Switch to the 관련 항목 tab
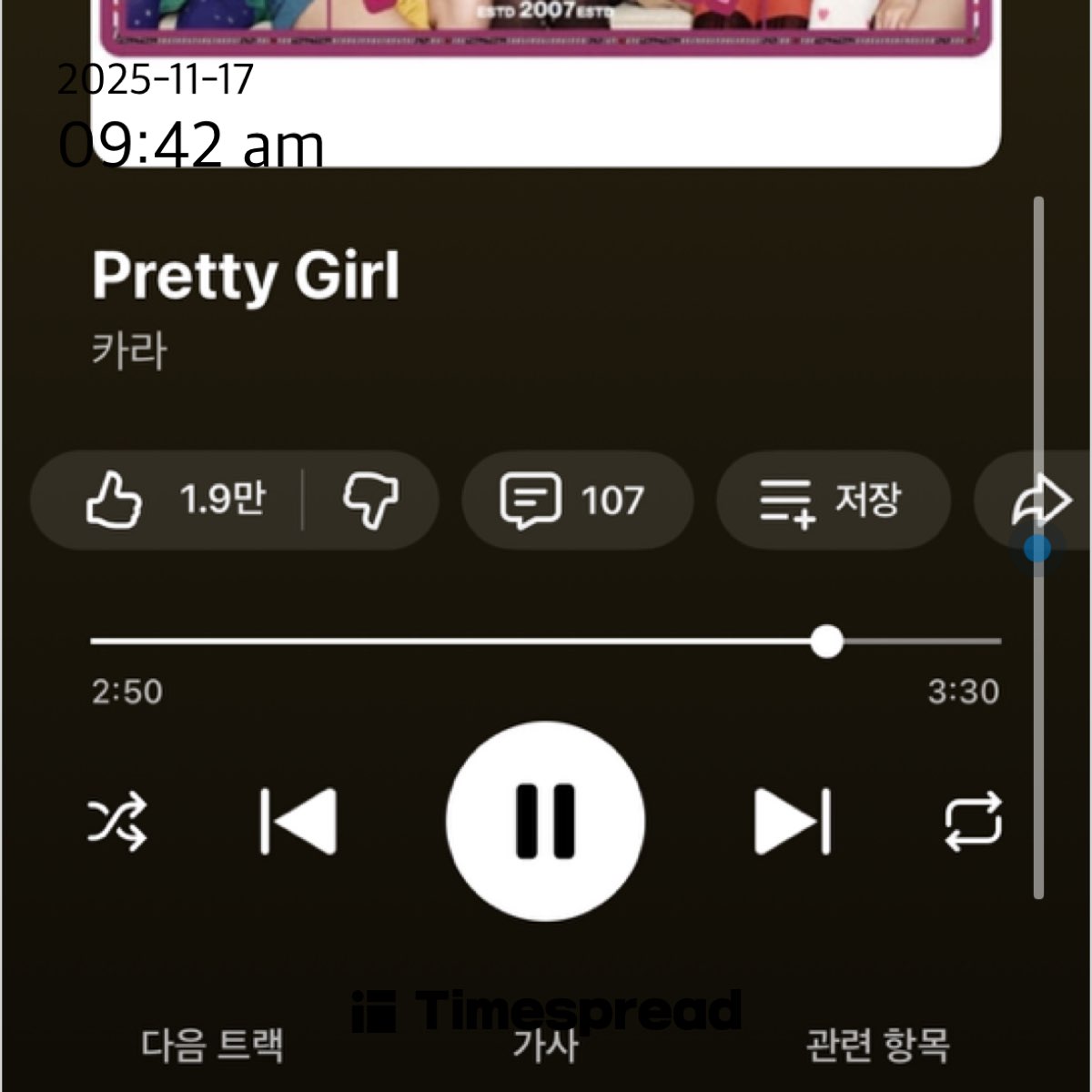 pos(877,1045)
